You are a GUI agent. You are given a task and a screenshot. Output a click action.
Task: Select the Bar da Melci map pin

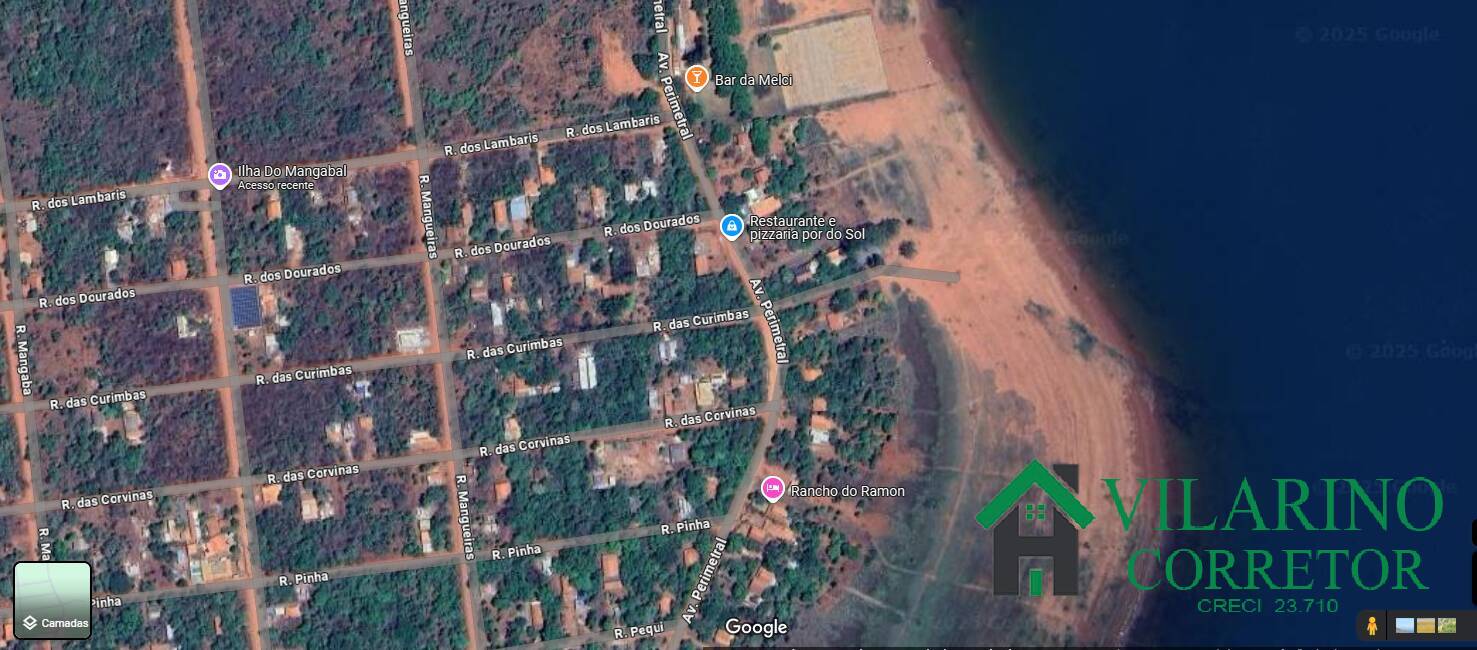(x=697, y=78)
